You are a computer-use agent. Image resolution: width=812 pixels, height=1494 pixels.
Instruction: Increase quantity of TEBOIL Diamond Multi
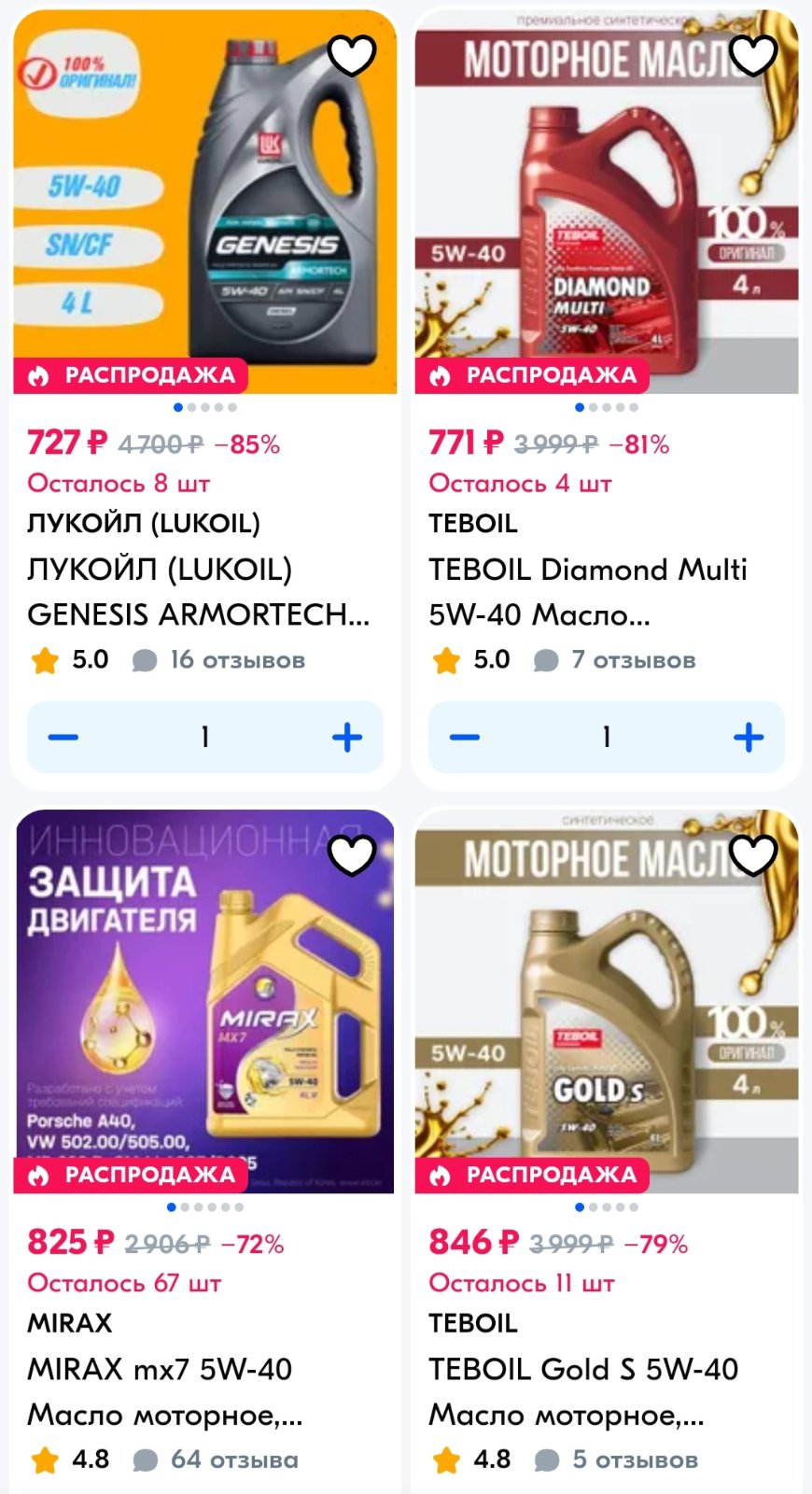coord(749,738)
